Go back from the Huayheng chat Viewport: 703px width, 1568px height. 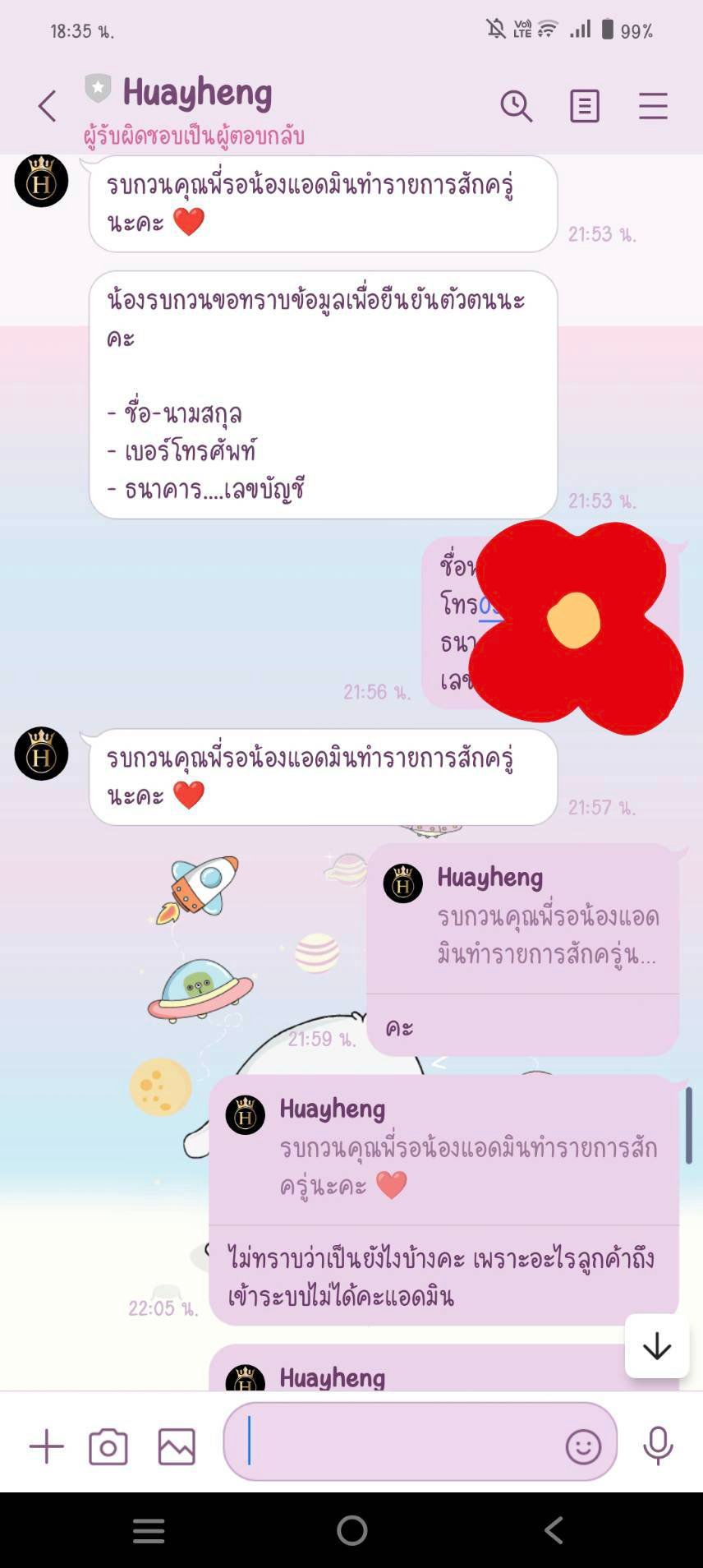[48, 106]
